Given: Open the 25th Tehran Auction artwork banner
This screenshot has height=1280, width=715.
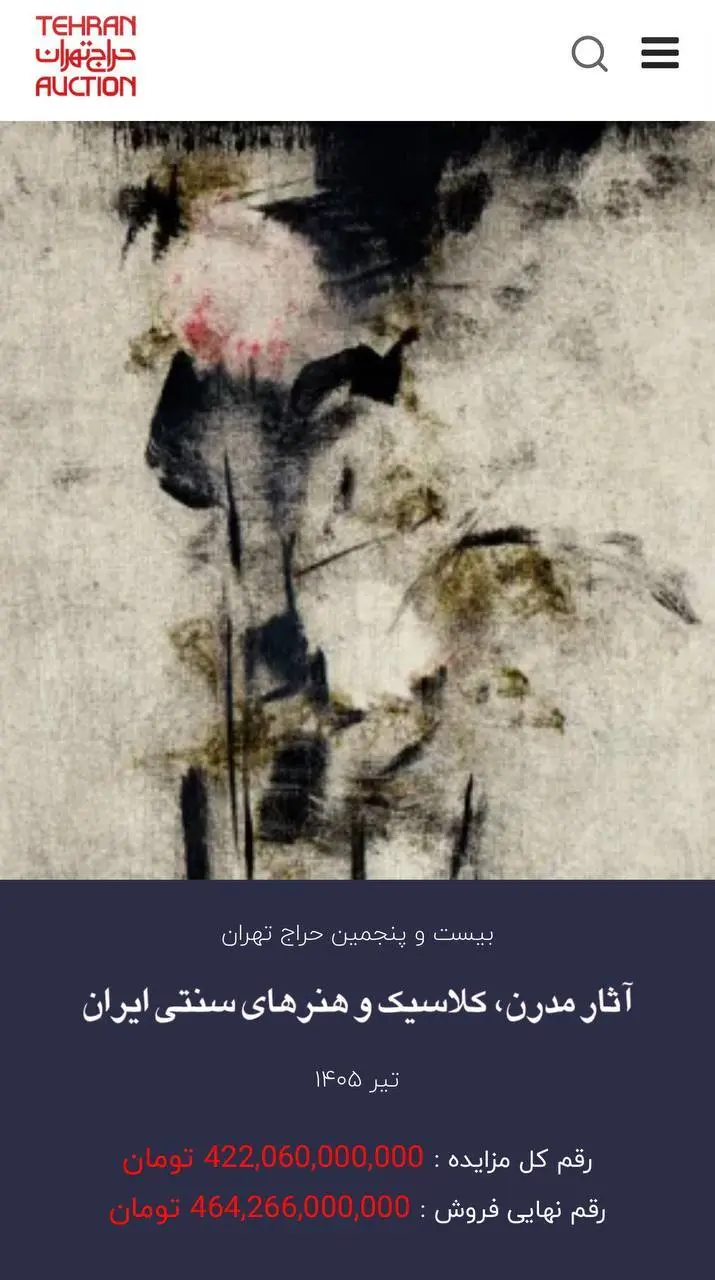Looking at the screenshot, I should [357, 500].
